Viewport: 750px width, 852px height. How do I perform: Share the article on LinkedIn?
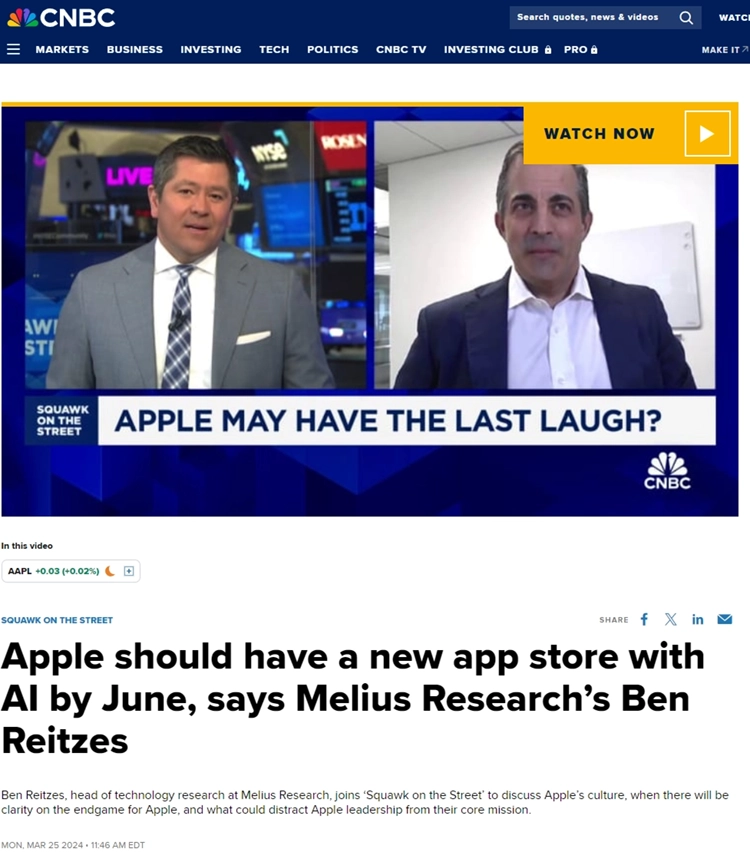tap(698, 619)
